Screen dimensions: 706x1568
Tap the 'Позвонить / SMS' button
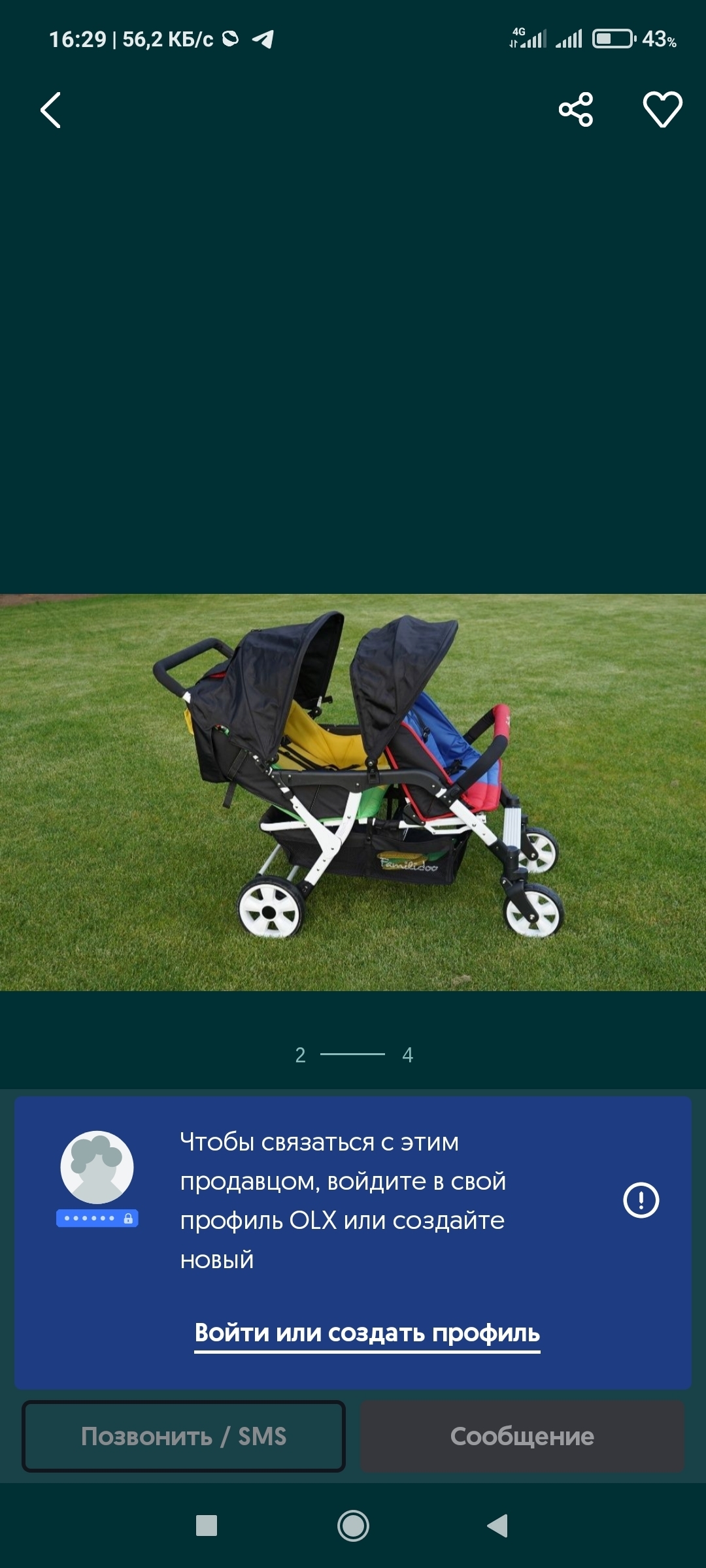click(184, 1436)
